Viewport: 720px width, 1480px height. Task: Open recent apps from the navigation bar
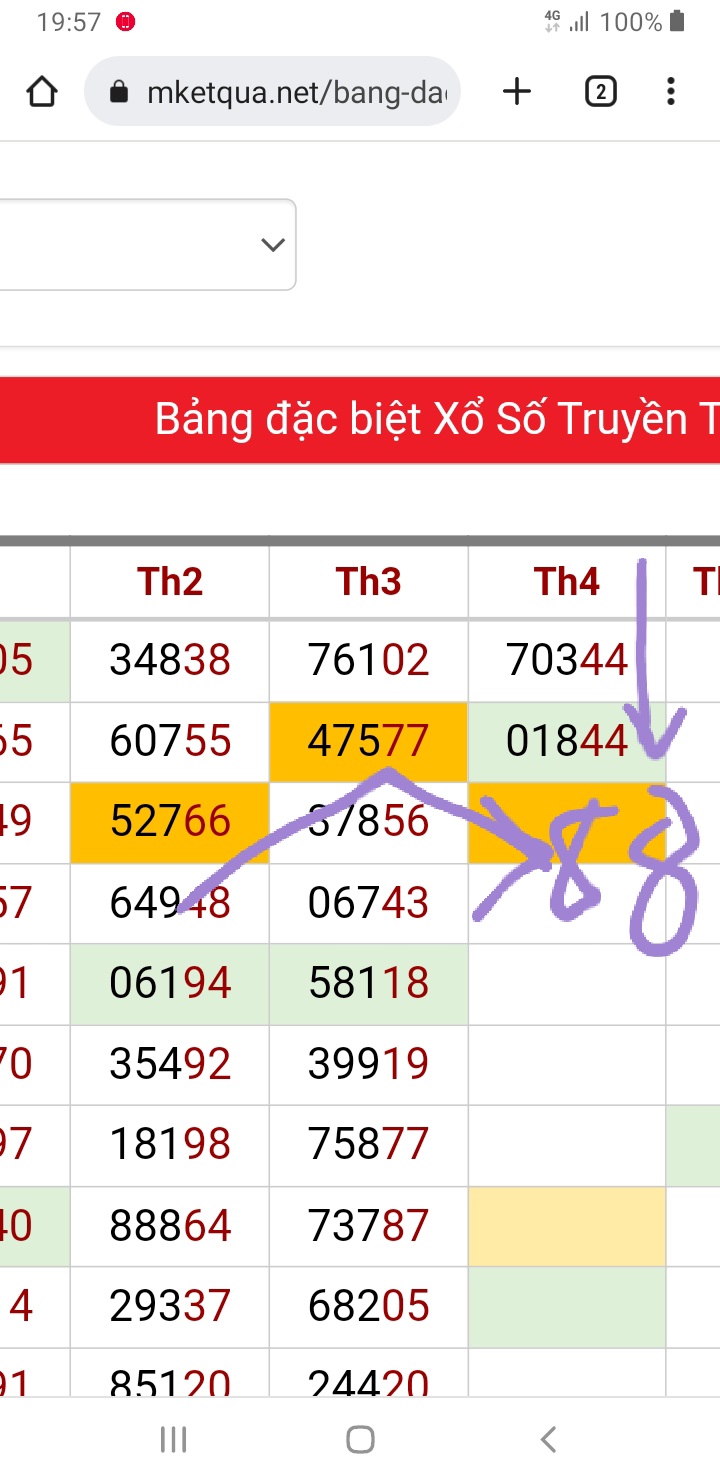(x=174, y=1439)
